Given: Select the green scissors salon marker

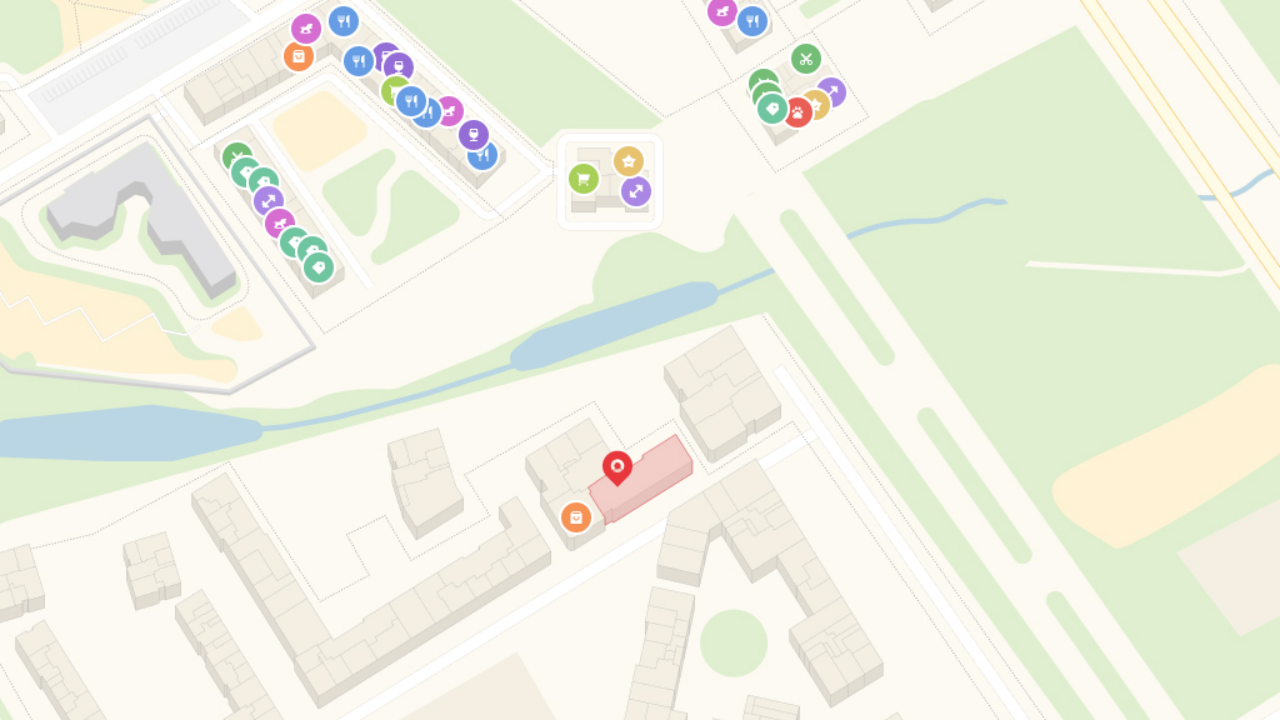Looking at the screenshot, I should coord(806,58).
